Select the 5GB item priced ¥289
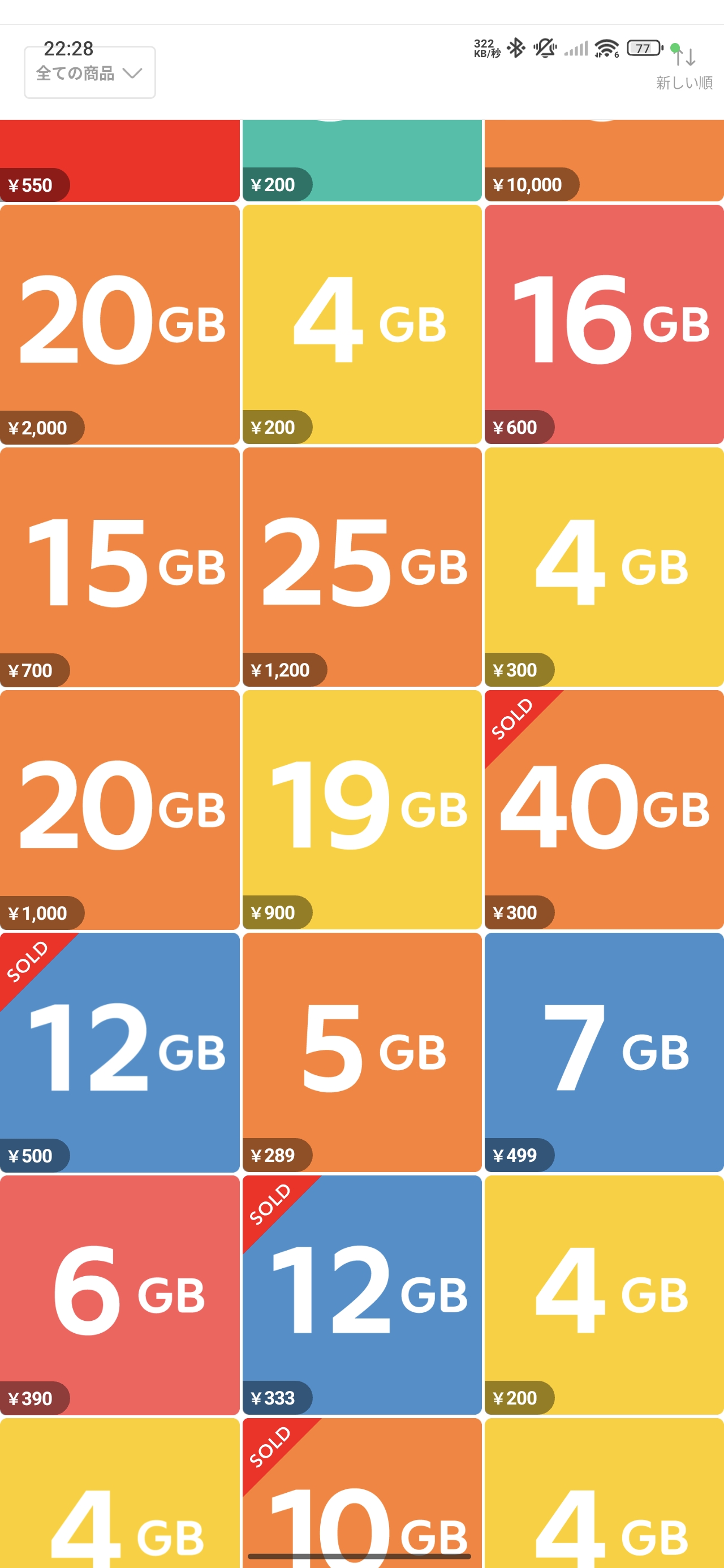Viewport: 724px width, 1568px height. (361, 1052)
